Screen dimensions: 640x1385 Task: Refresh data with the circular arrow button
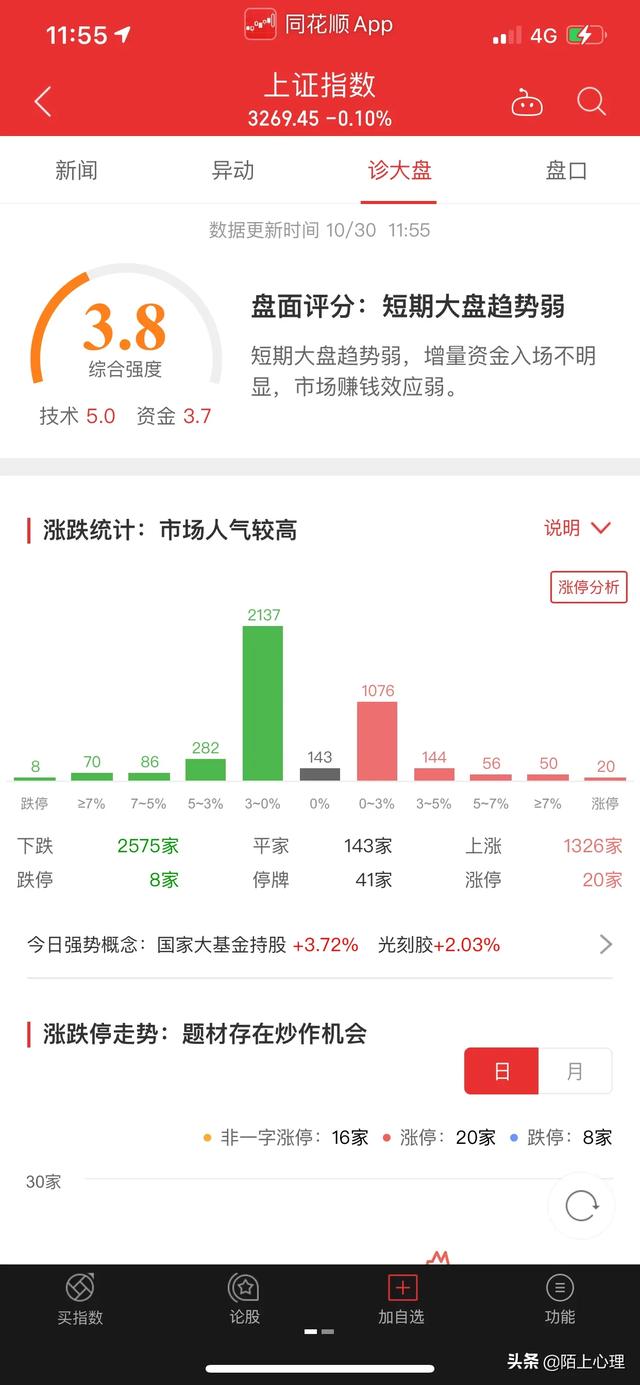581,1206
